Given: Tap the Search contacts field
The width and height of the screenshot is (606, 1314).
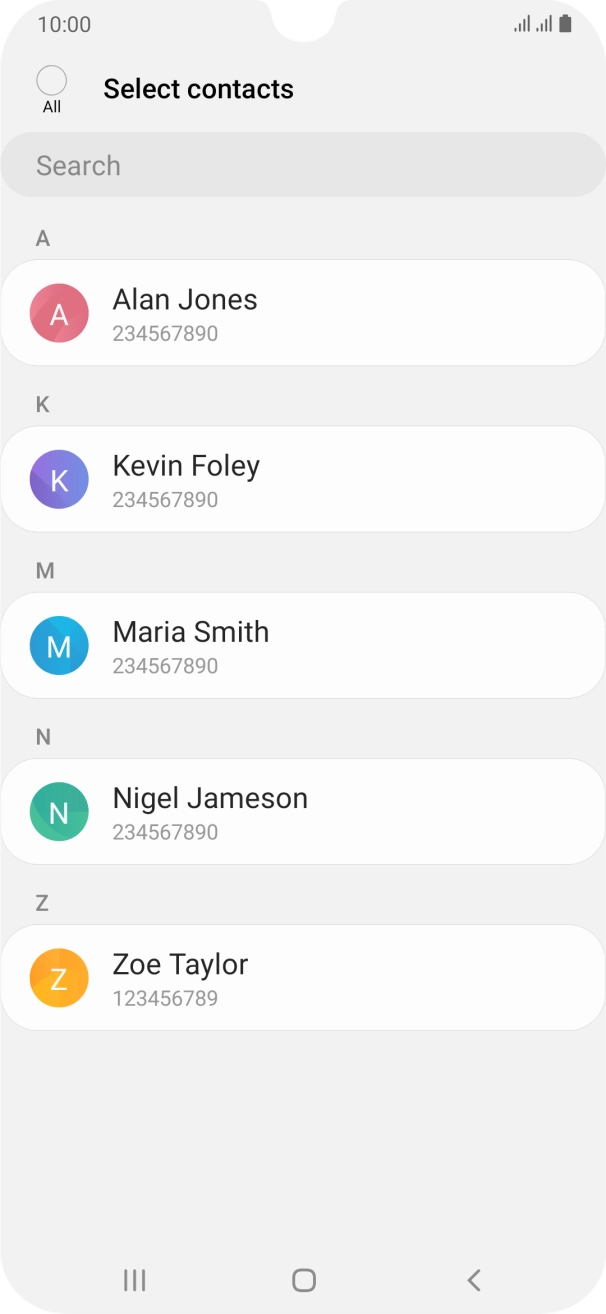Looking at the screenshot, I should pyautogui.click(x=302, y=165).
